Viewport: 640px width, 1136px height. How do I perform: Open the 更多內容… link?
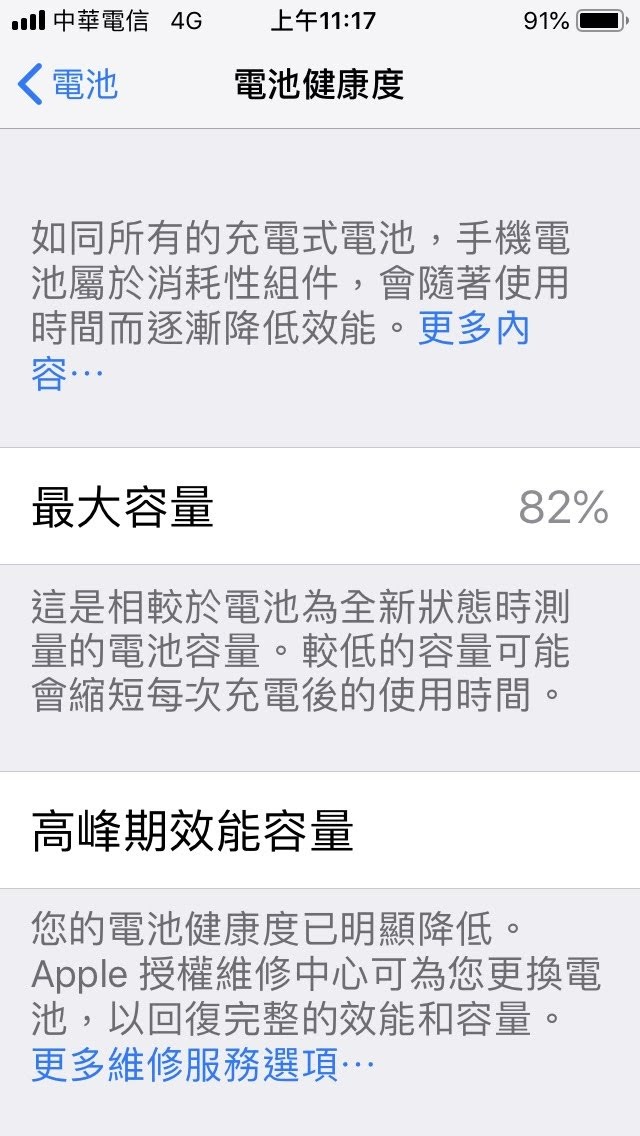[x=473, y=329]
